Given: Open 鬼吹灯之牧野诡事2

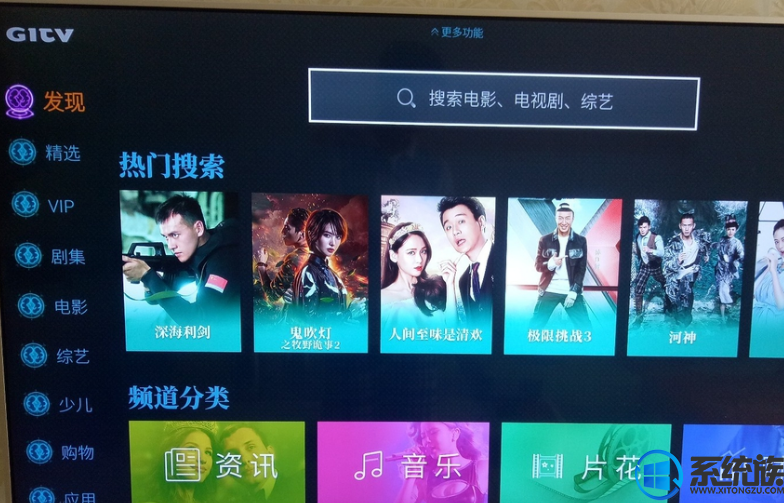Looking at the screenshot, I should point(309,272).
